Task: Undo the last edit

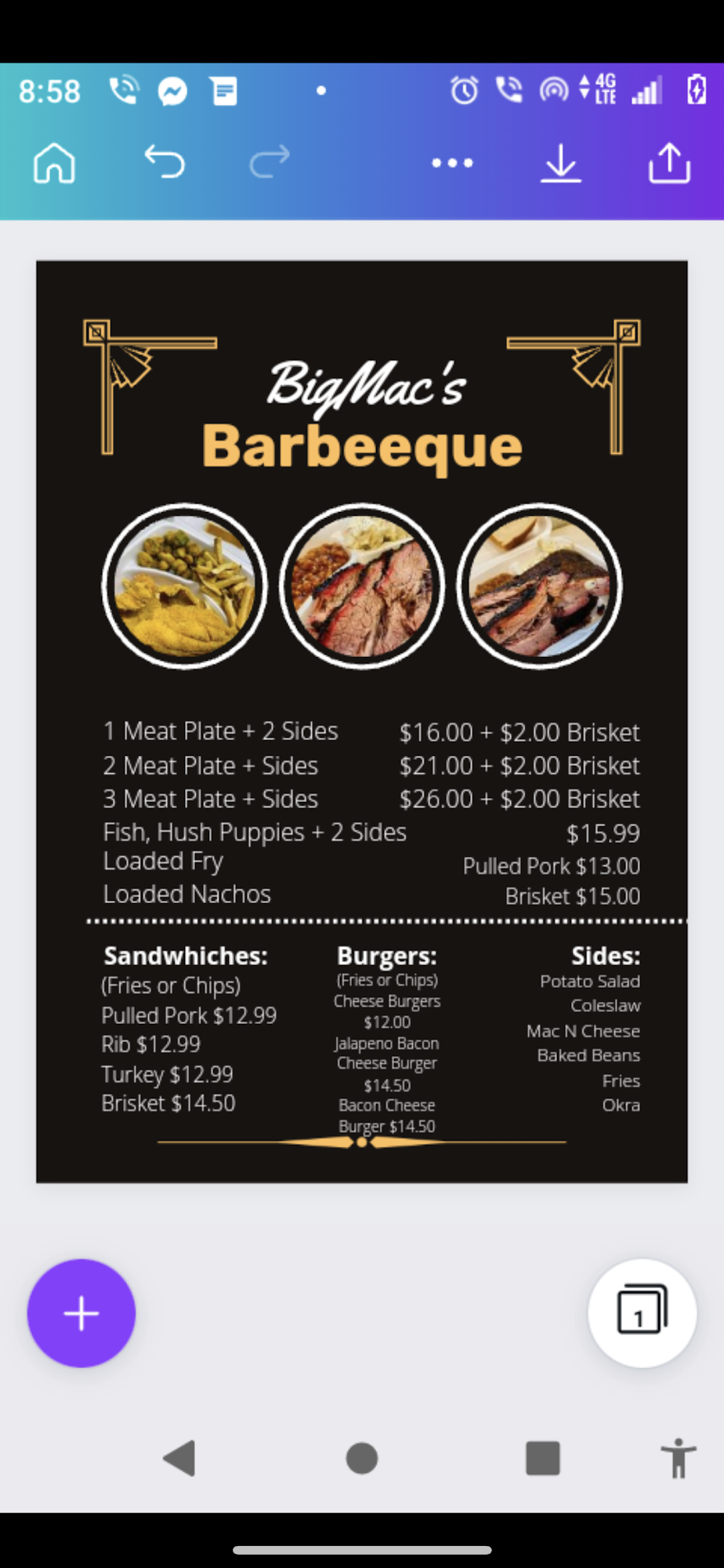Action: coord(165,162)
